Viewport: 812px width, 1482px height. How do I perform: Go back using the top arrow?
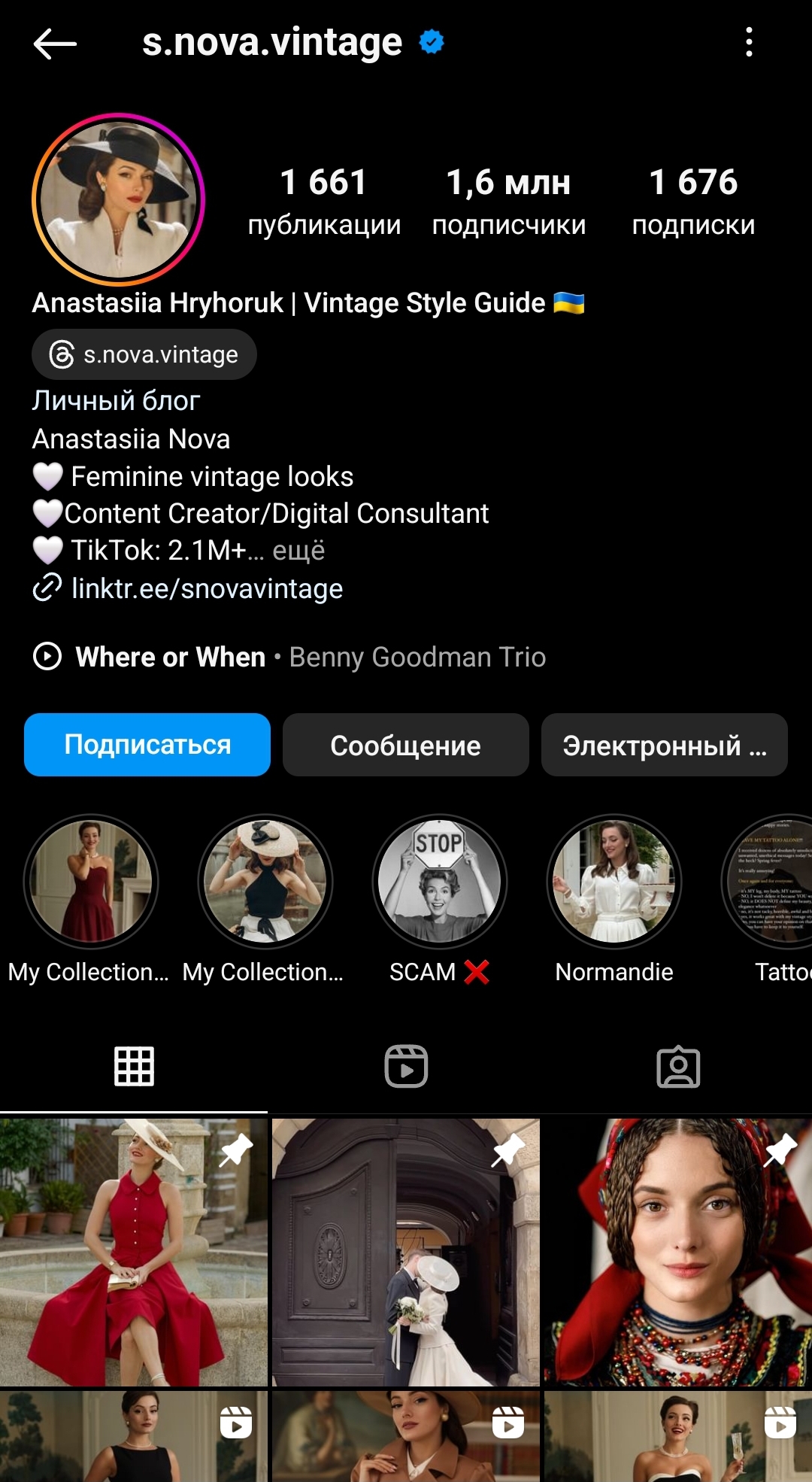point(55,44)
